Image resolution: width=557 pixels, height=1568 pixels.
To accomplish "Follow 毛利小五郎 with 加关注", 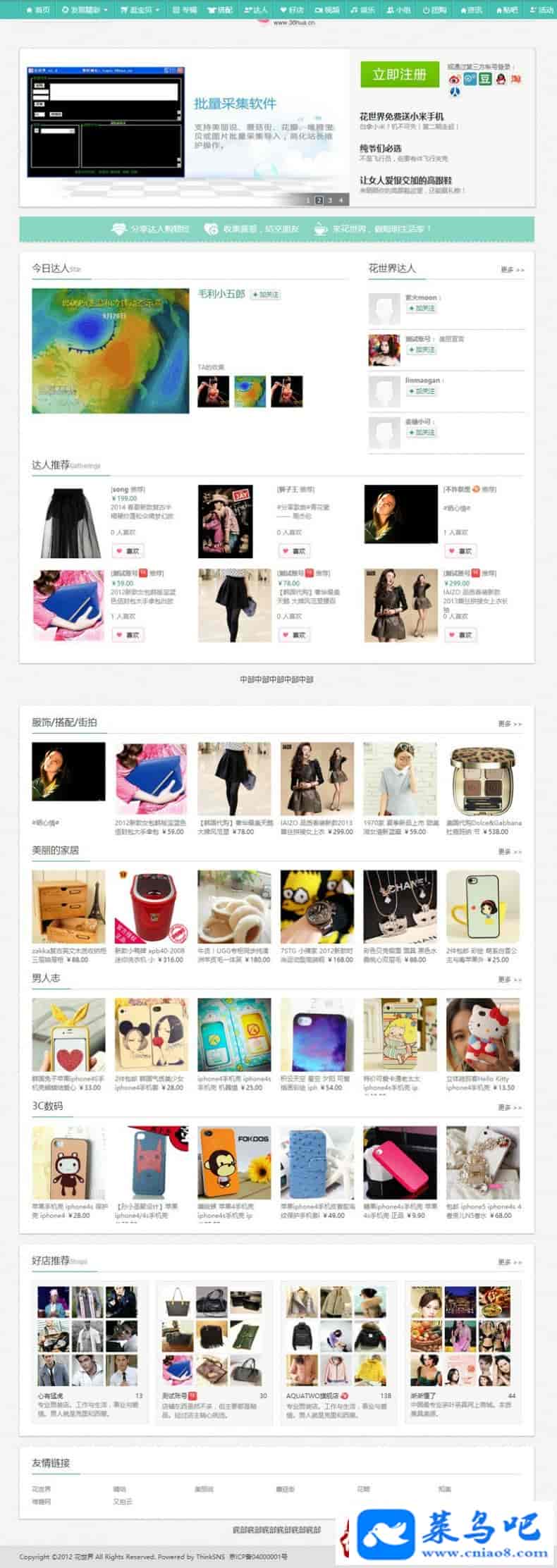I will click(266, 295).
